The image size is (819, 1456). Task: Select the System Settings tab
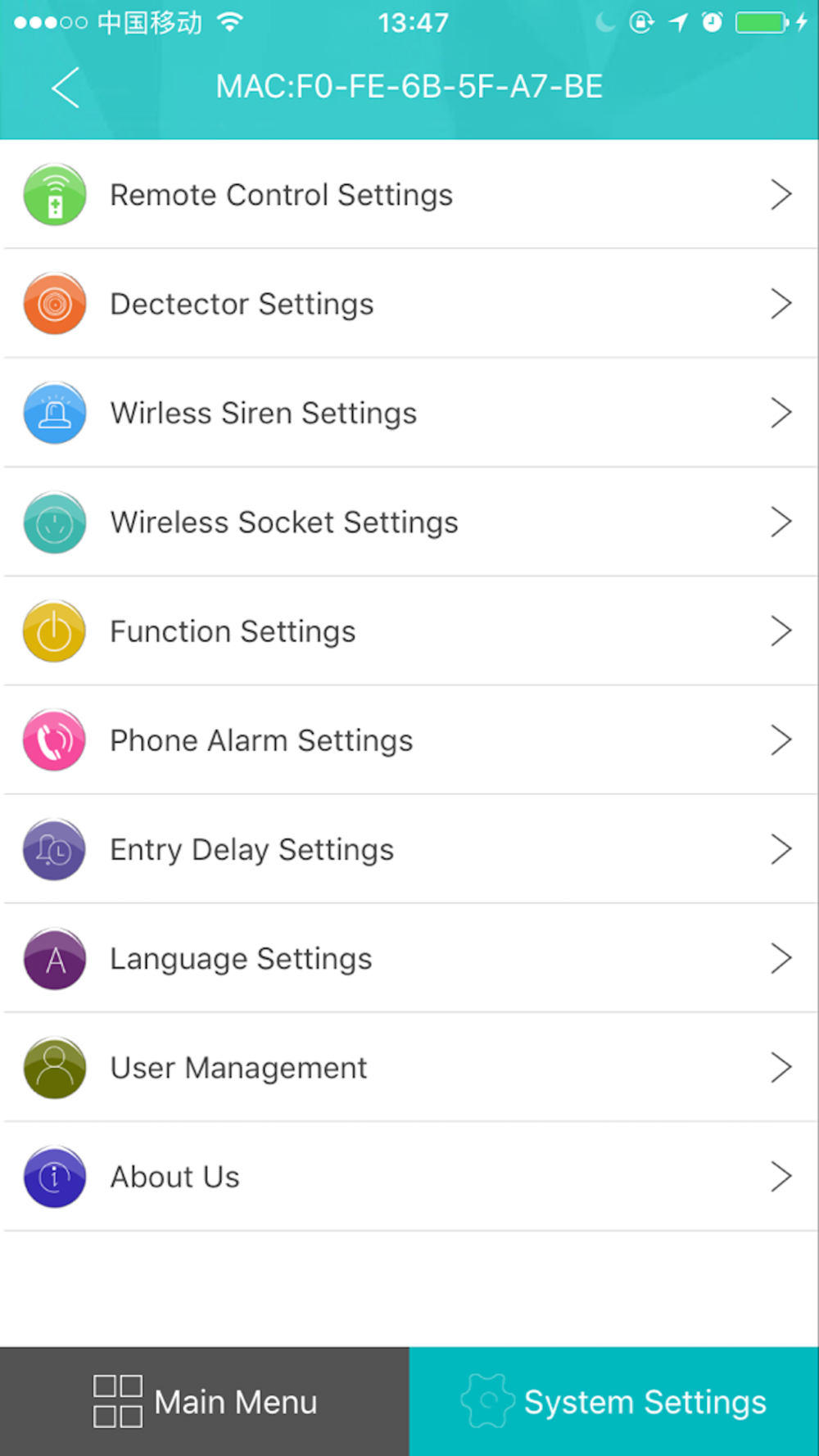(x=614, y=1401)
